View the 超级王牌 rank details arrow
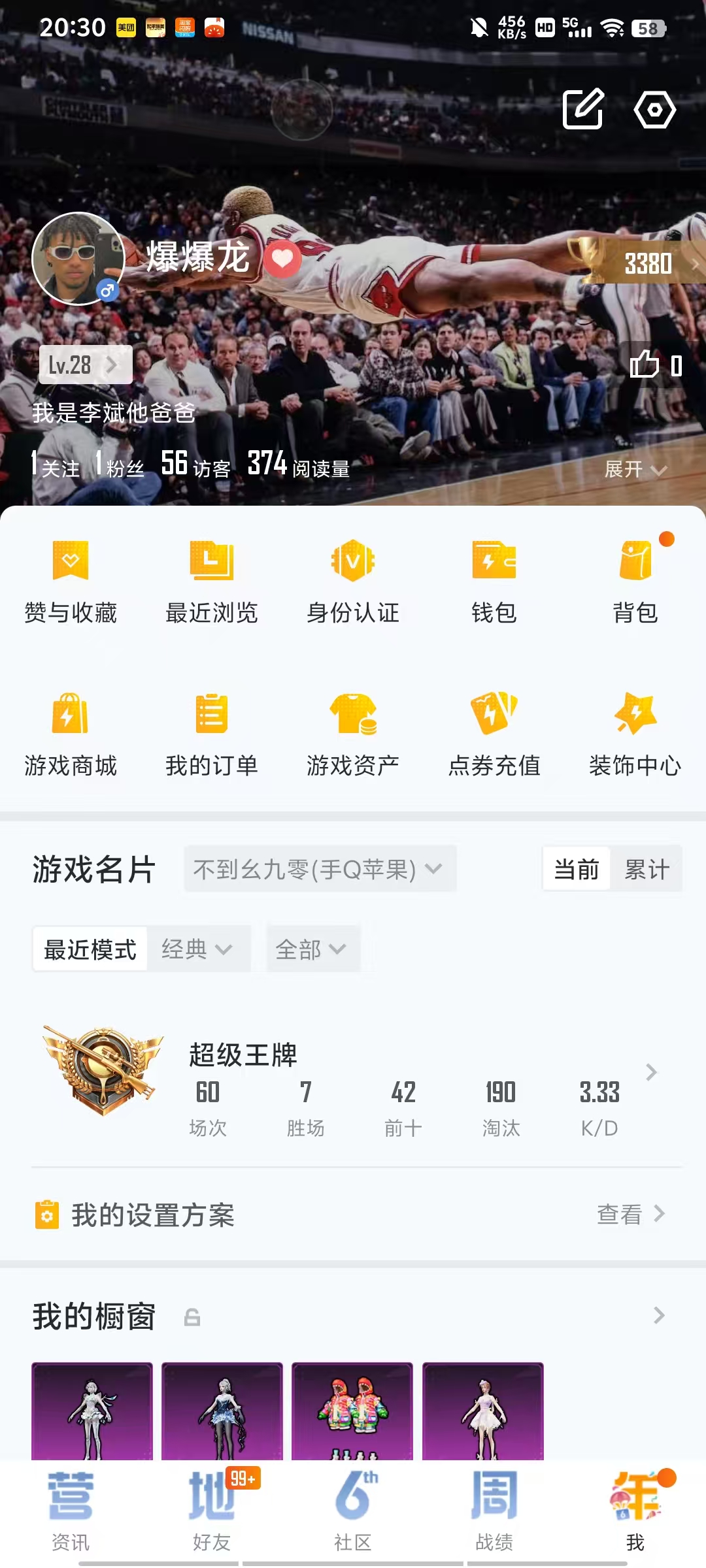The height and width of the screenshot is (1568, 706). coord(651,1071)
